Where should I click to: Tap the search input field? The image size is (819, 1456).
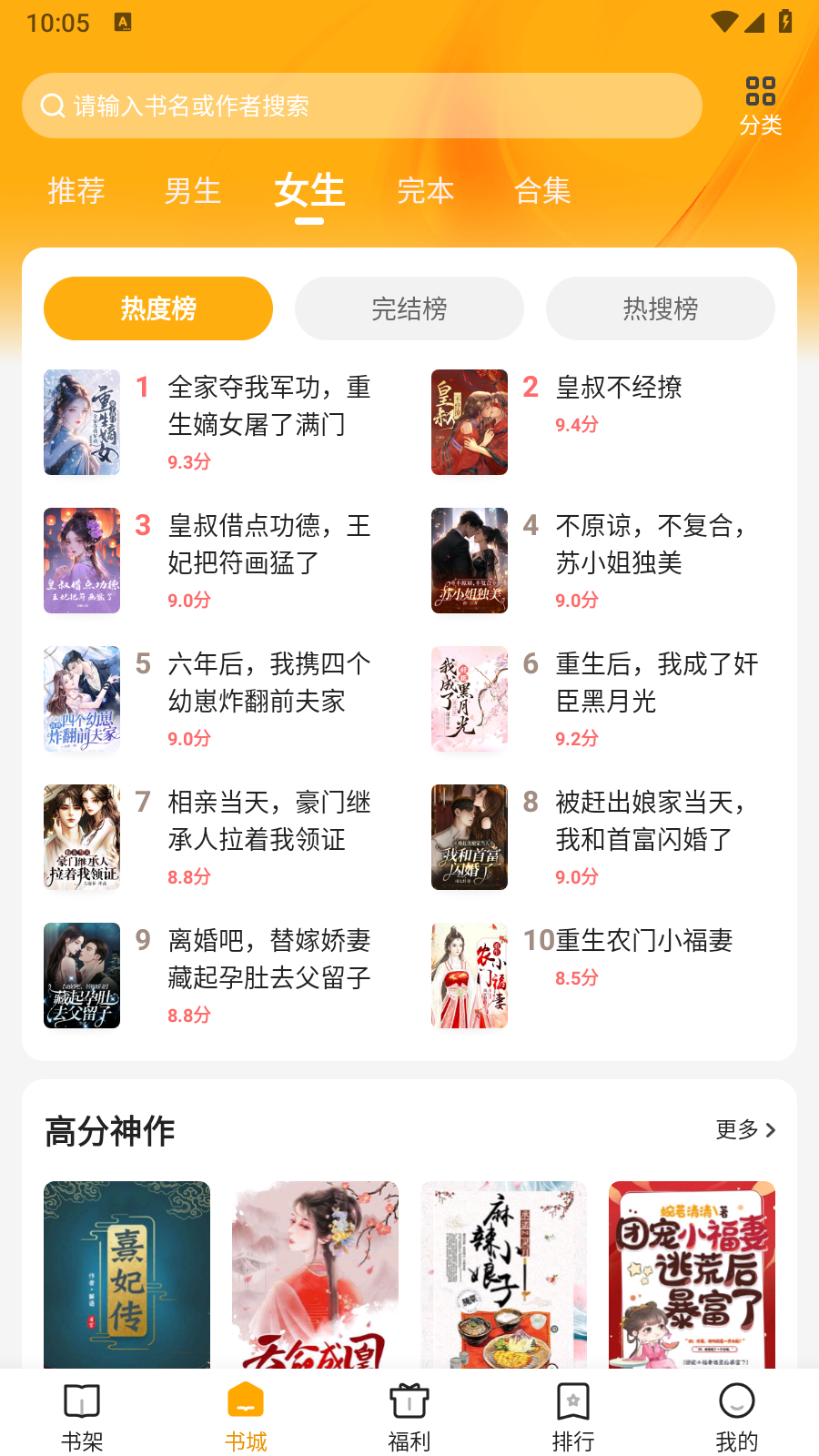click(x=364, y=106)
